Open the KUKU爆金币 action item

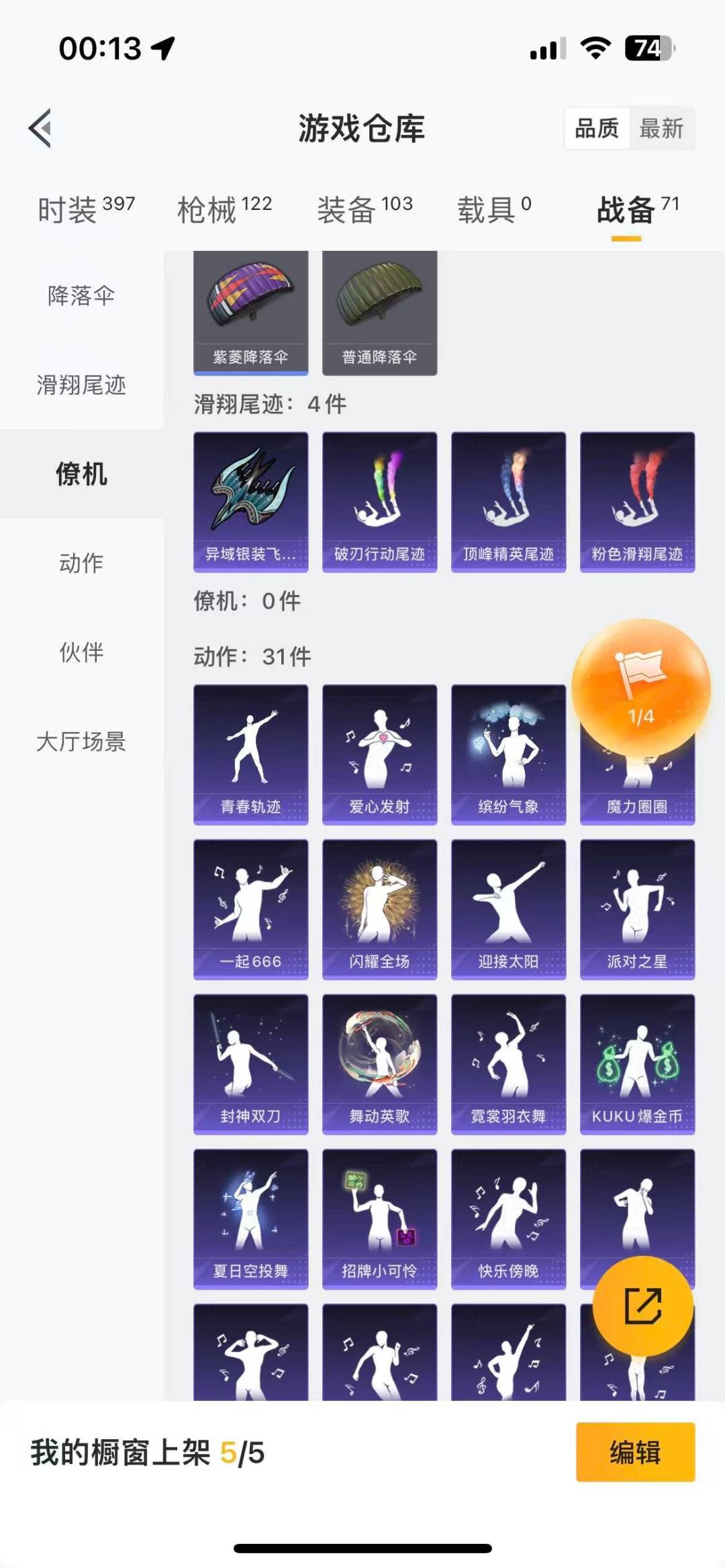[x=637, y=1063]
